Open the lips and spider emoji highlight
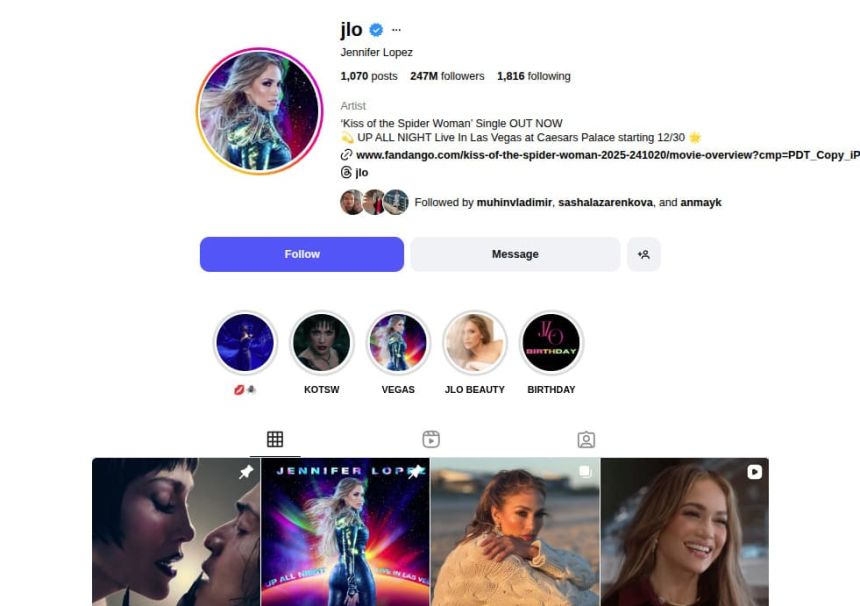Screen dimensions: 860x606 point(245,343)
